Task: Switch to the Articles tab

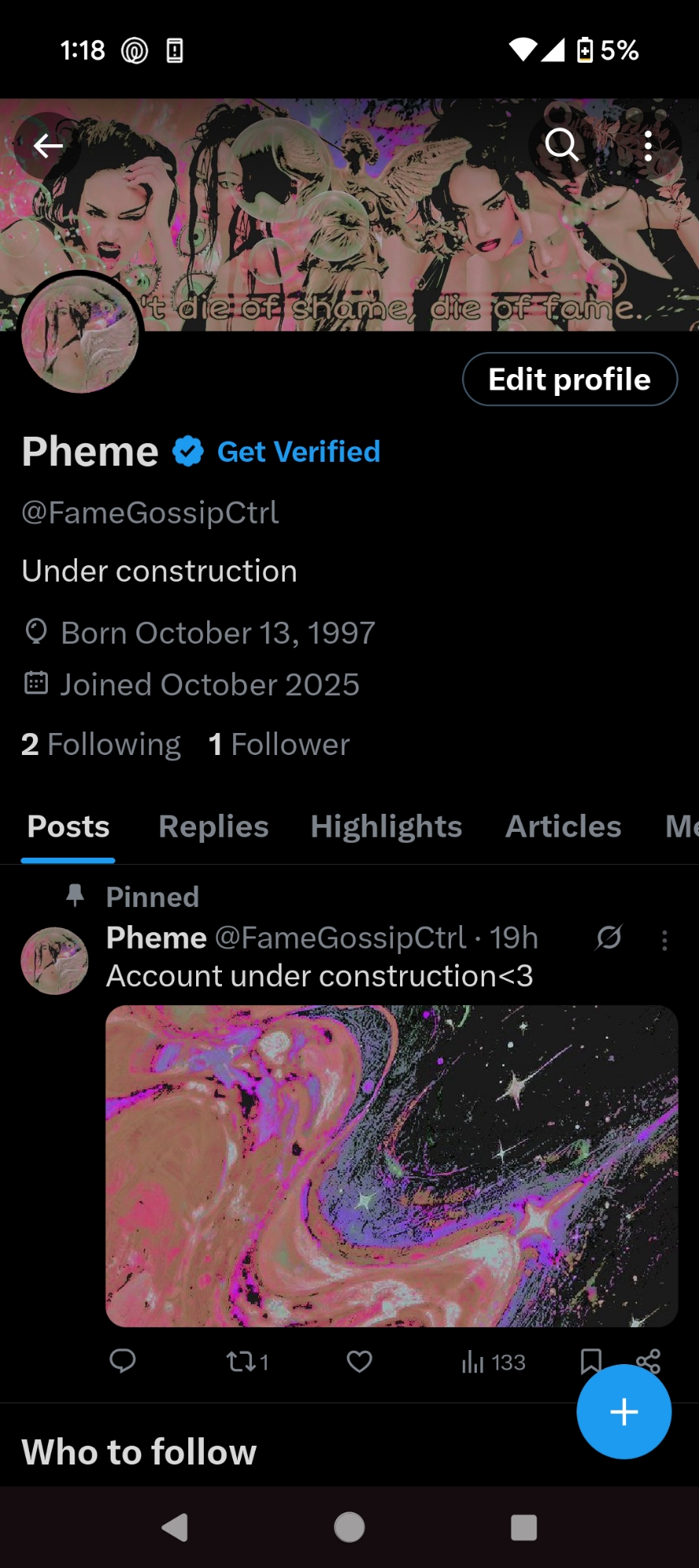Action: point(563,827)
